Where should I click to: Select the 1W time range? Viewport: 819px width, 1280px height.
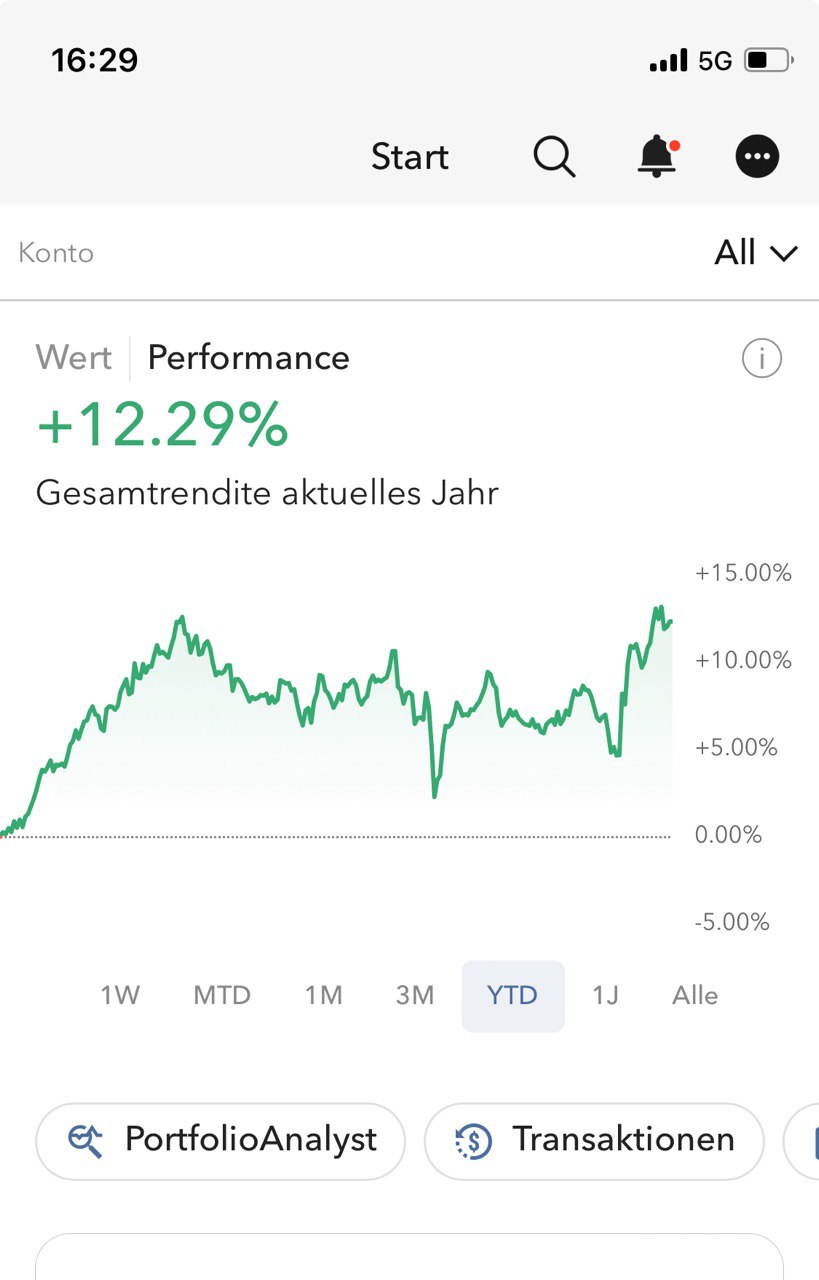tap(120, 996)
